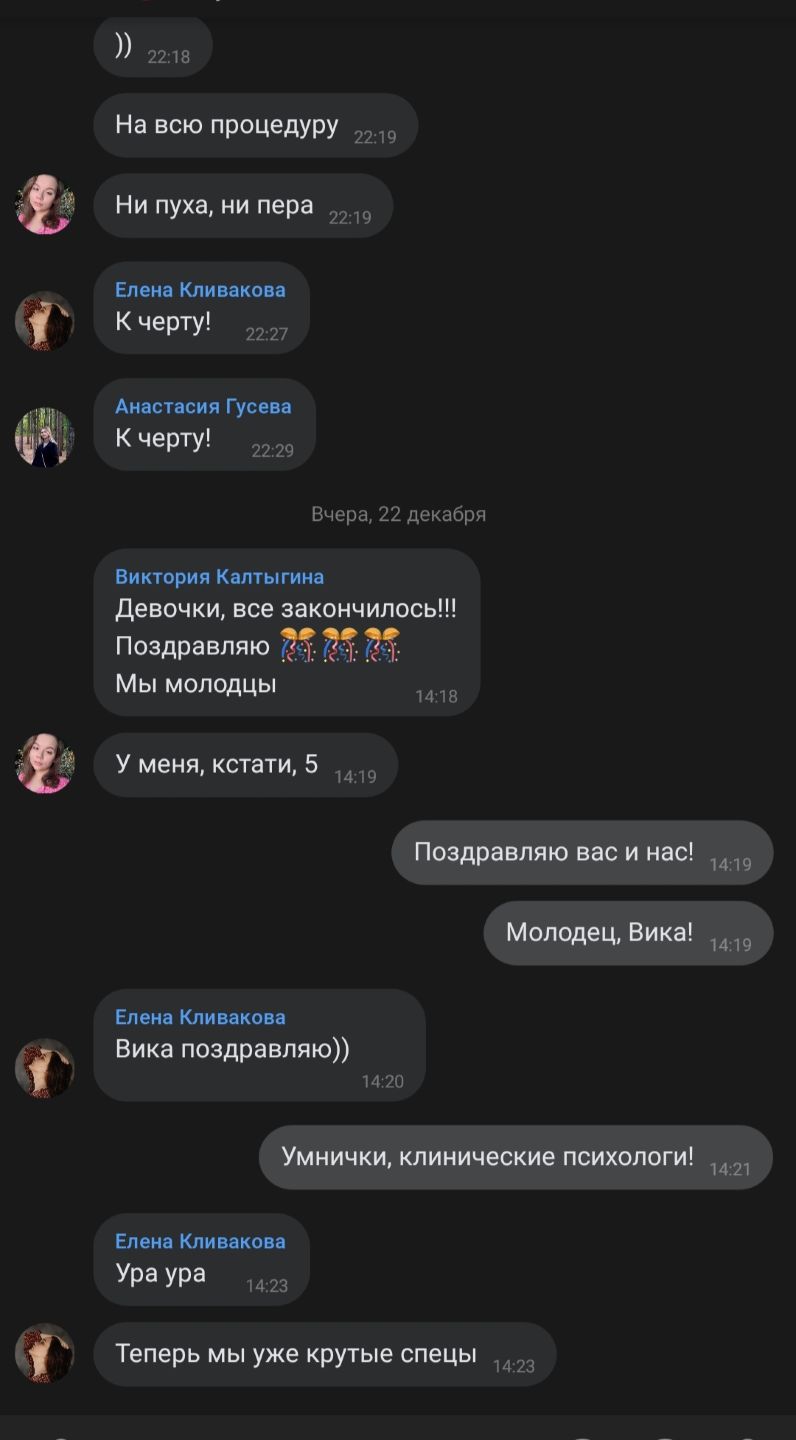The width and height of the screenshot is (796, 1440).
Task: Tap the name Анастасия Гусева above her message
Action: (x=203, y=406)
